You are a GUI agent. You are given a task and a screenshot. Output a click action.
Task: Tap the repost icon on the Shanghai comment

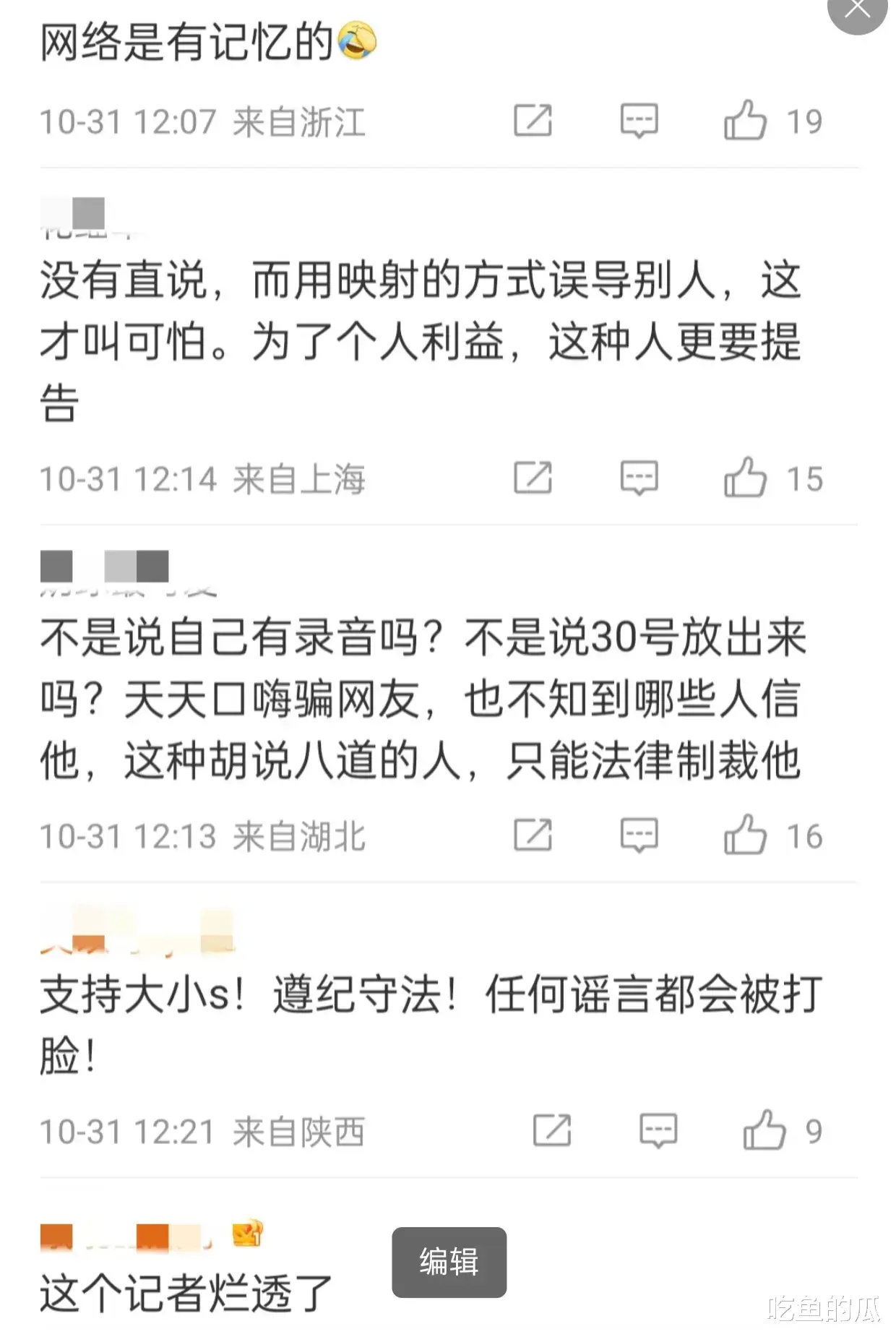click(x=533, y=477)
